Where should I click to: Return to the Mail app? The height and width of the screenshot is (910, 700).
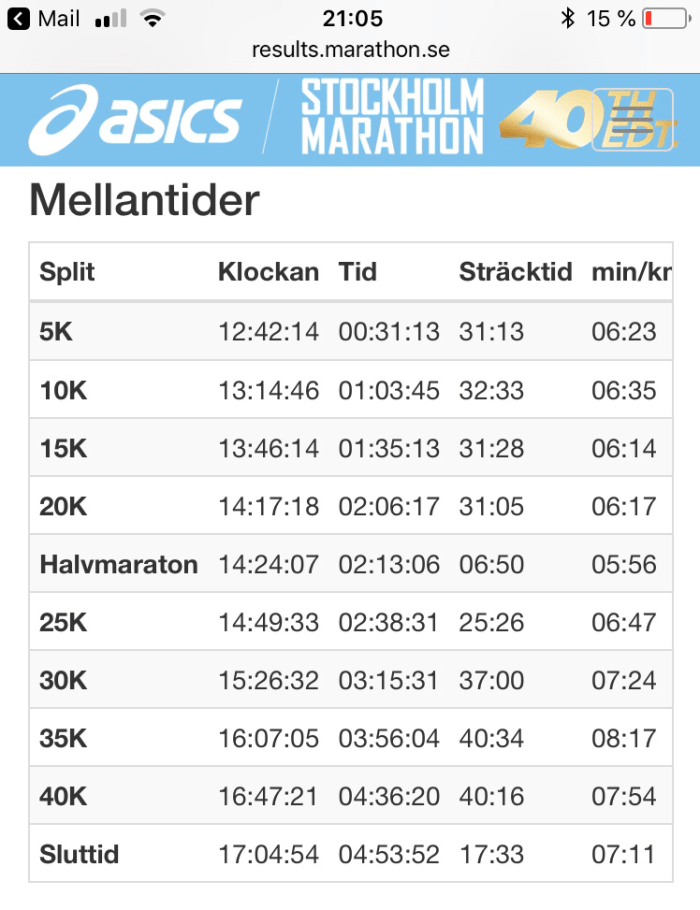tap(44, 19)
